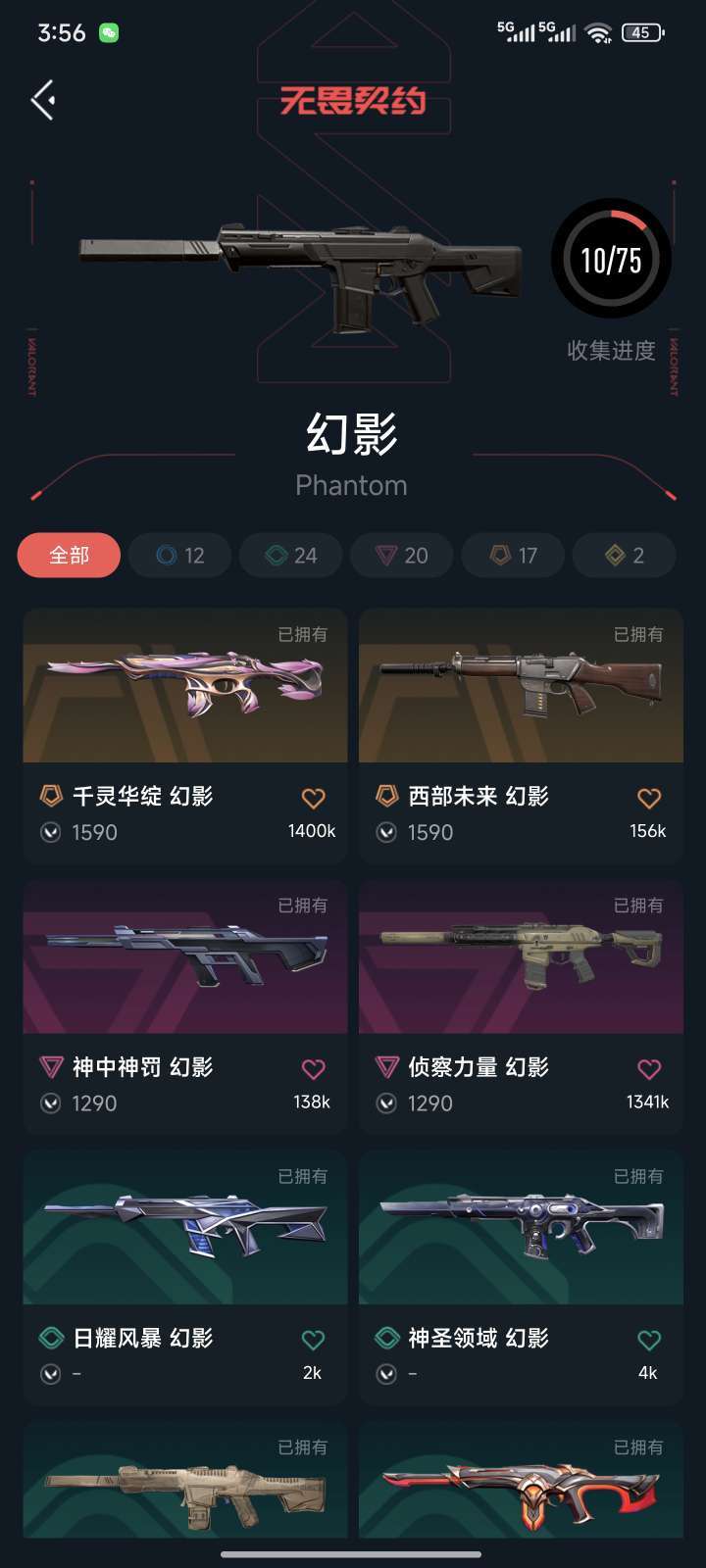Go back using the arrow icon
706x1568 pixels.
click(43, 100)
